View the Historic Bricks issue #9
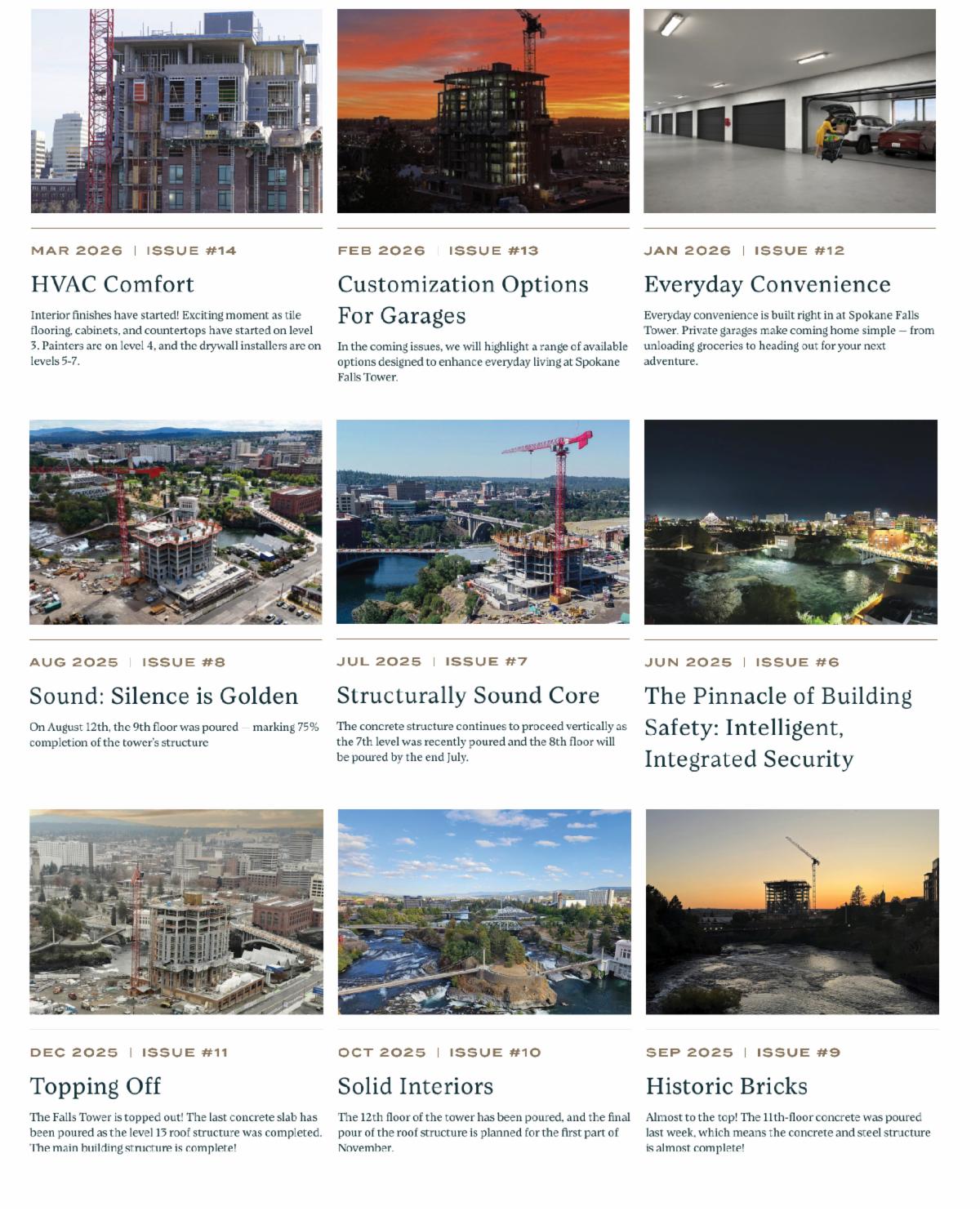This screenshot has width=980, height=1211. [726, 1086]
